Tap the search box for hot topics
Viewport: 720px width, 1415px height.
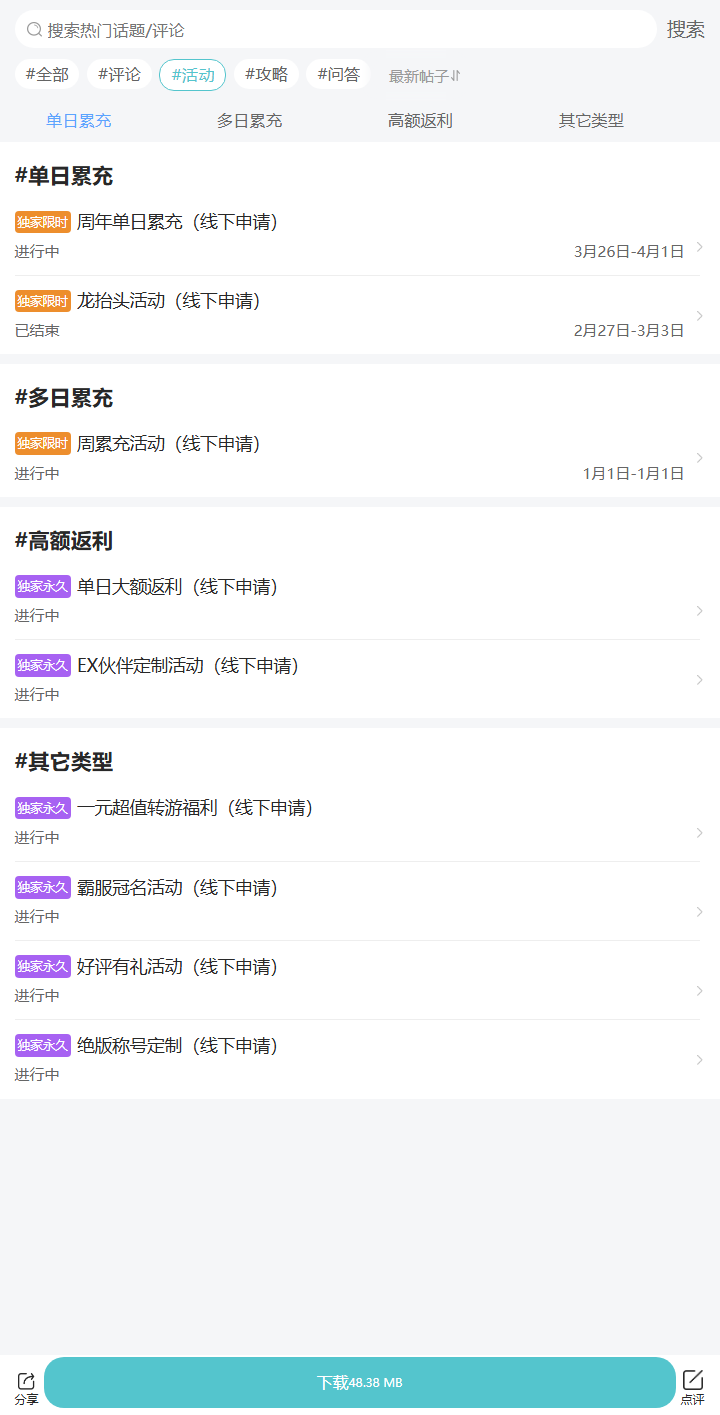(x=335, y=30)
